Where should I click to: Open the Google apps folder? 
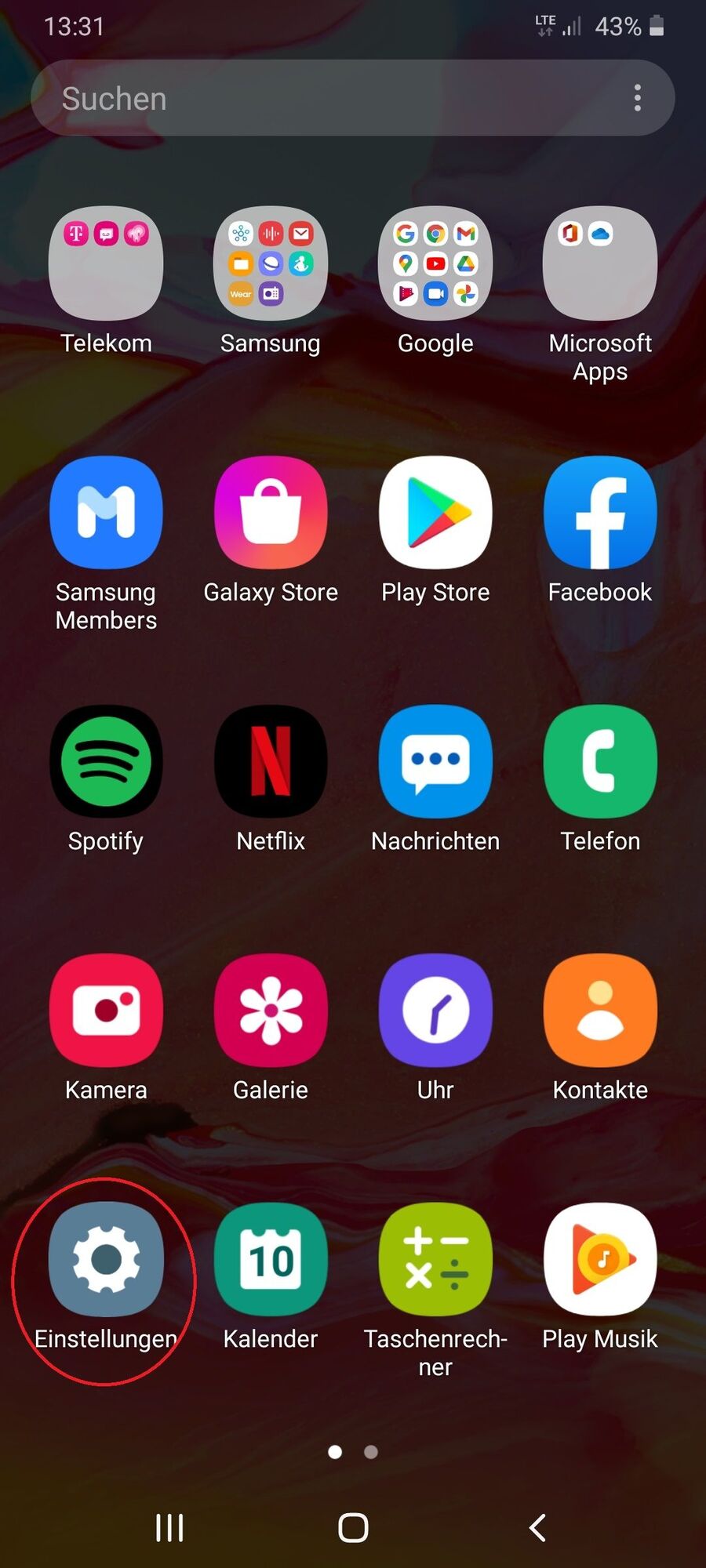click(x=435, y=264)
